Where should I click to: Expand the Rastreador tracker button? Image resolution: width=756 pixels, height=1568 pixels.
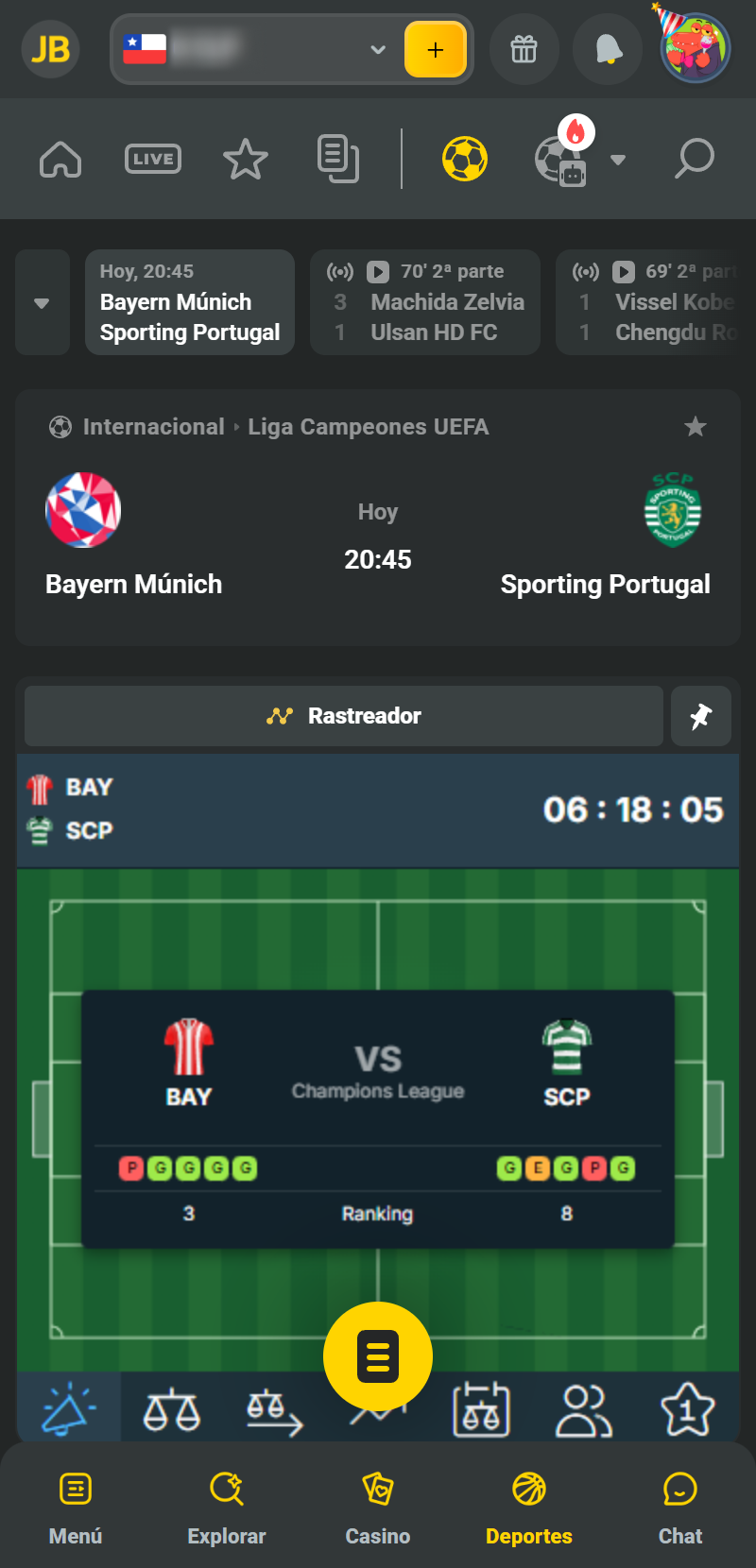click(344, 716)
